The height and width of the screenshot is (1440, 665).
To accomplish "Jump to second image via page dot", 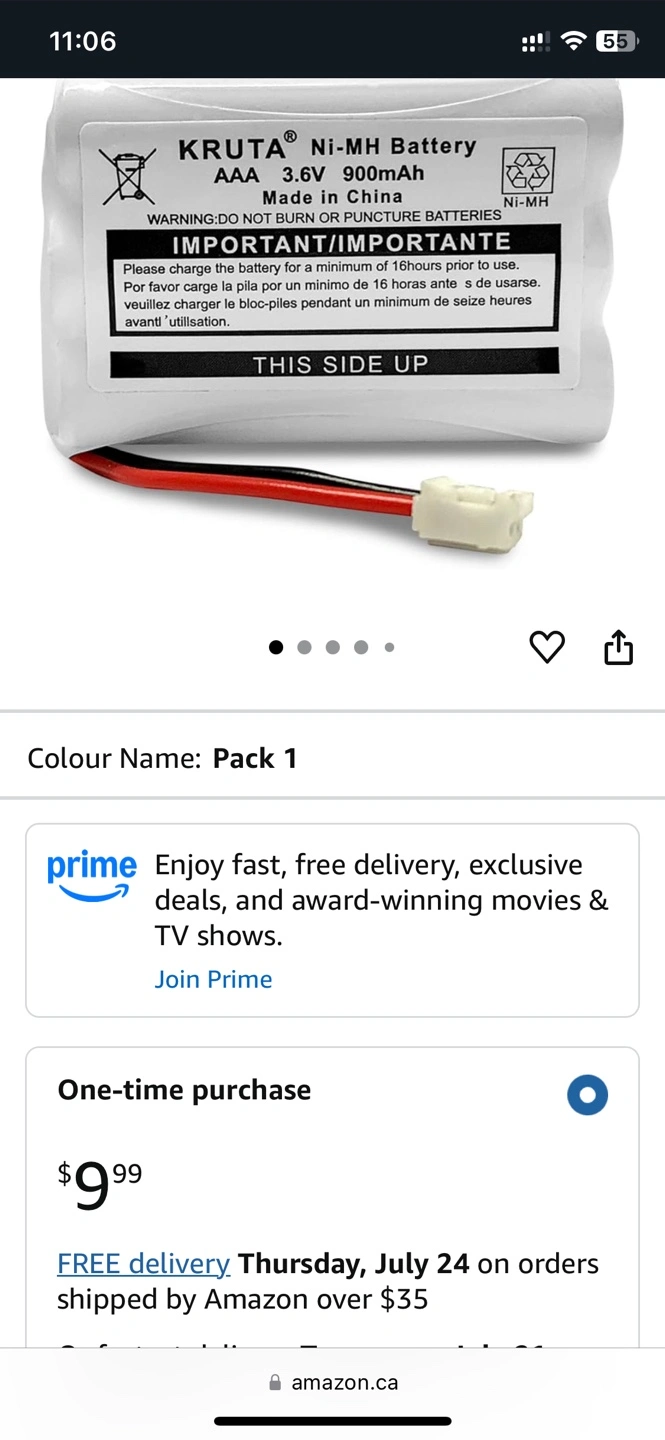I will (304, 647).
